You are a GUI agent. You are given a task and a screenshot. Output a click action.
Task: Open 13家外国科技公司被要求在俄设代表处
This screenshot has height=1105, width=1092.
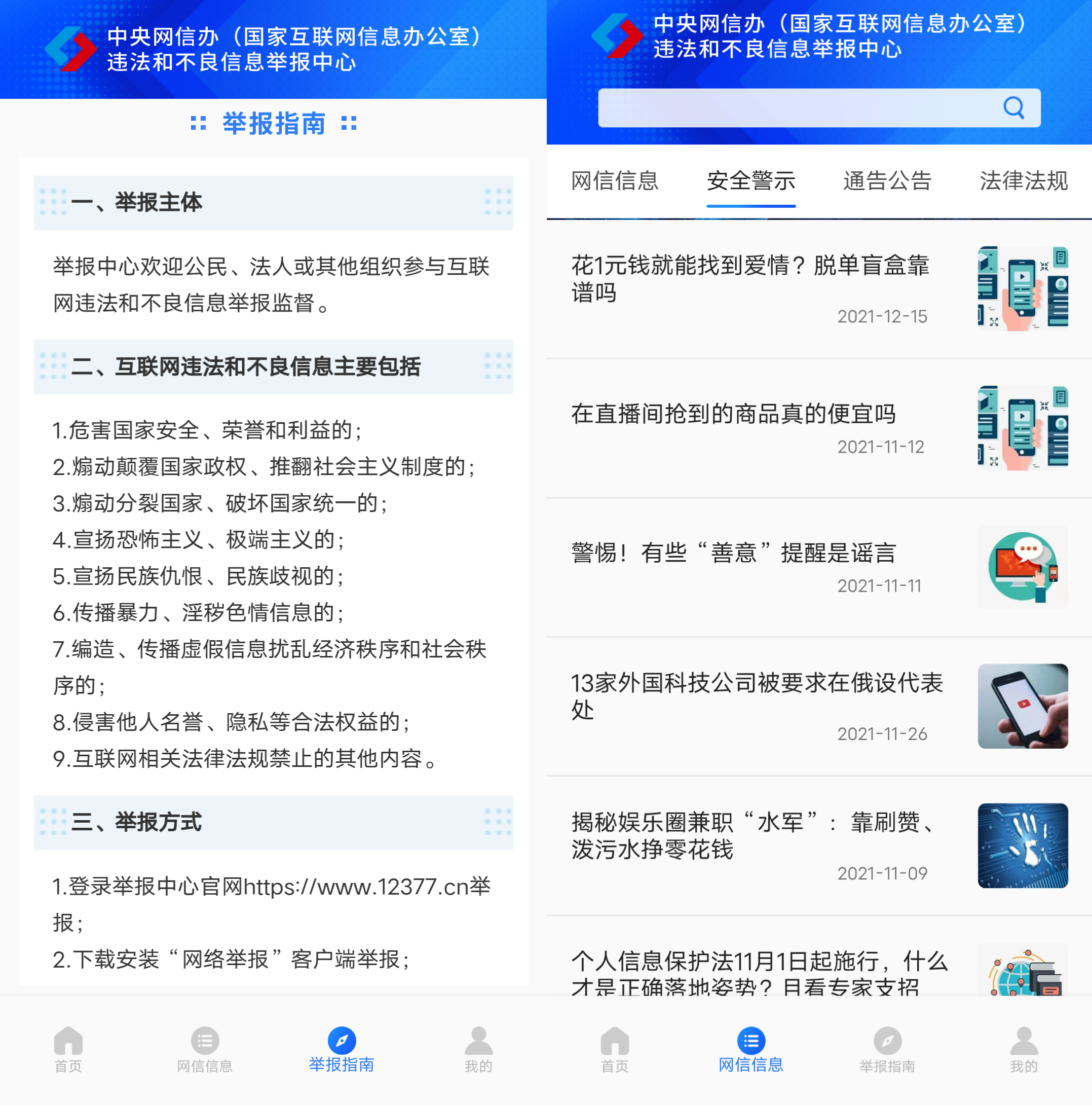pyautogui.click(x=756, y=695)
